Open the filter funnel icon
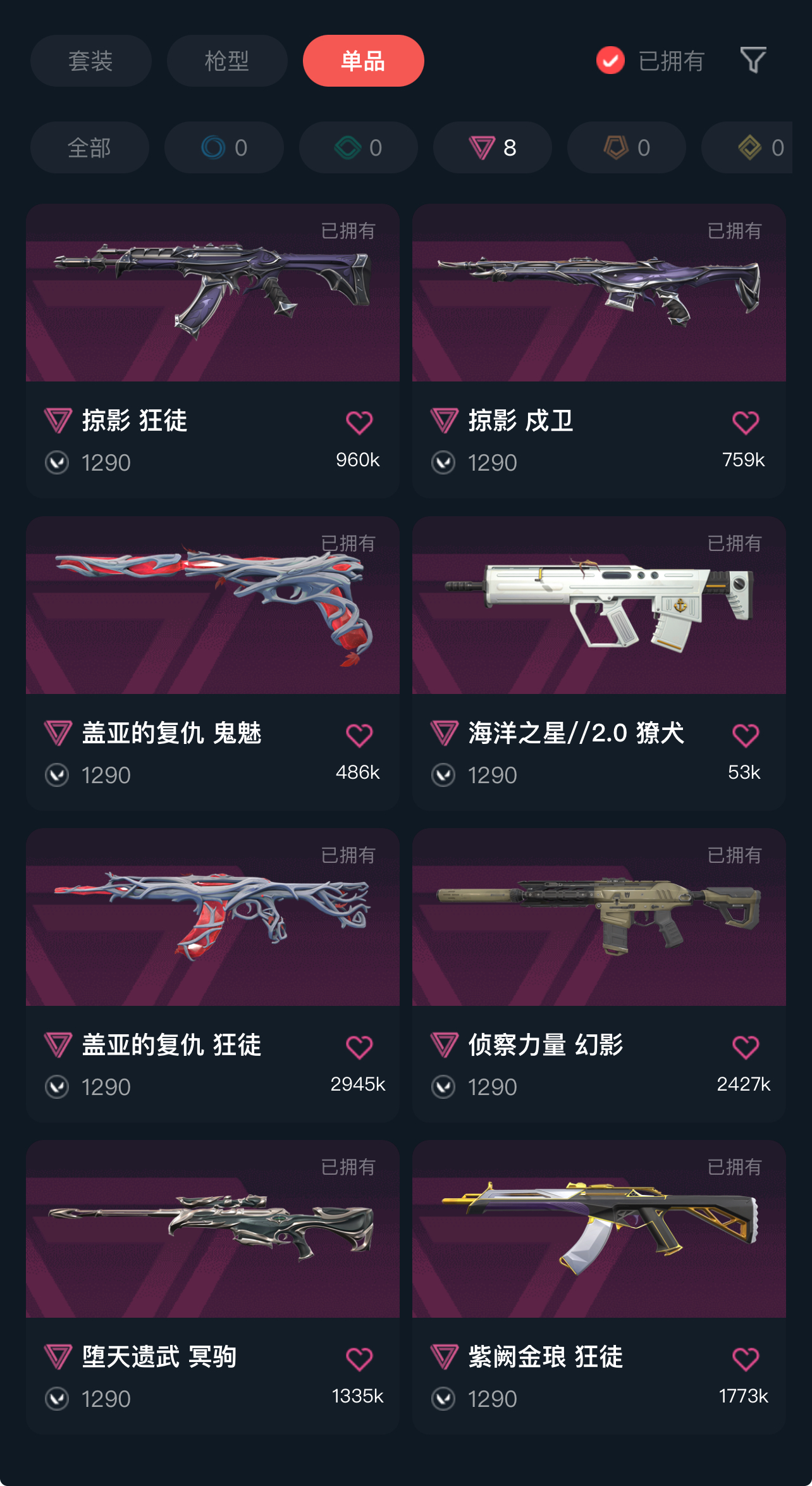 [x=753, y=61]
